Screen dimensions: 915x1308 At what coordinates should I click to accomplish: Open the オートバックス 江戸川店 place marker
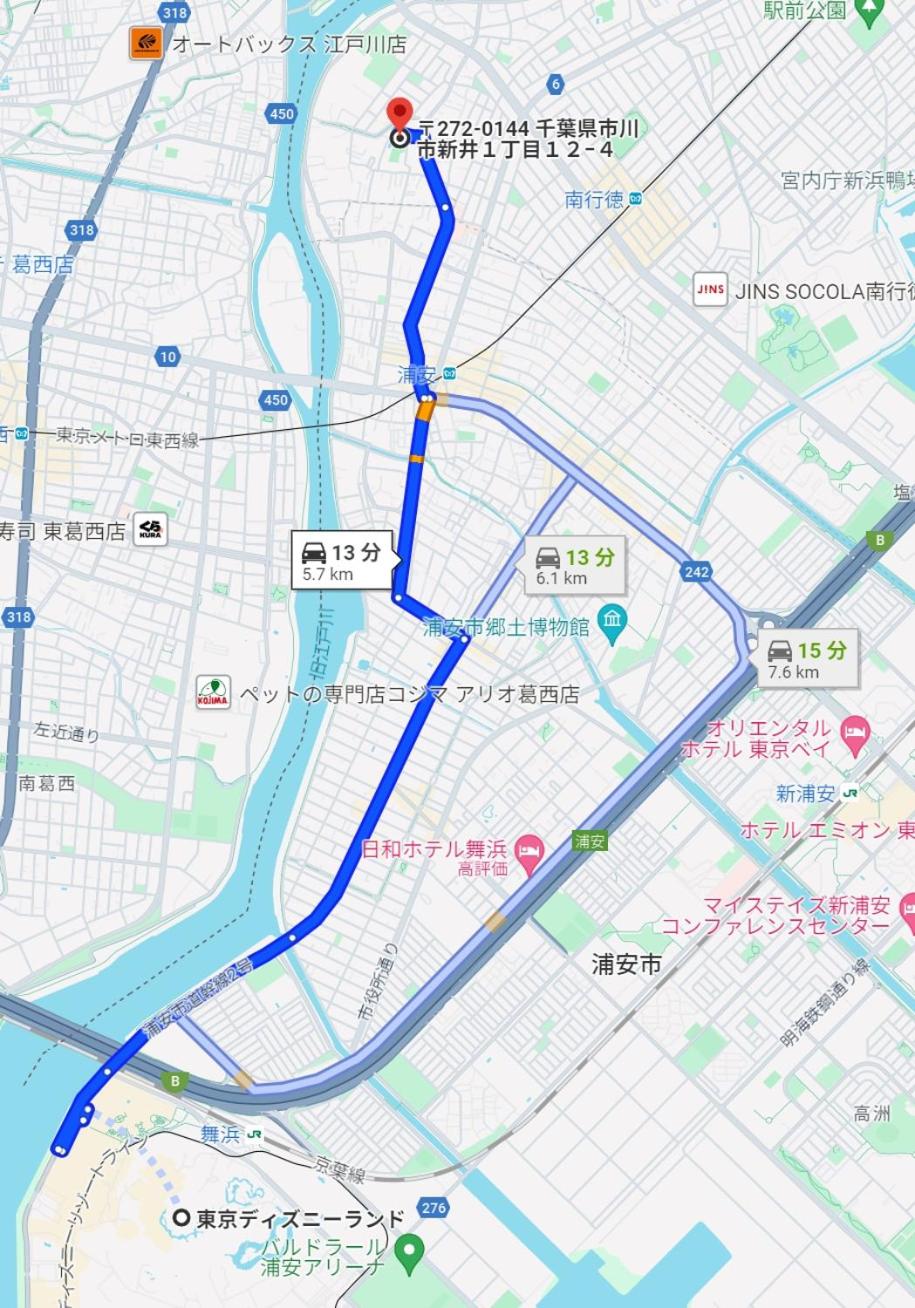[x=146, y=43]
